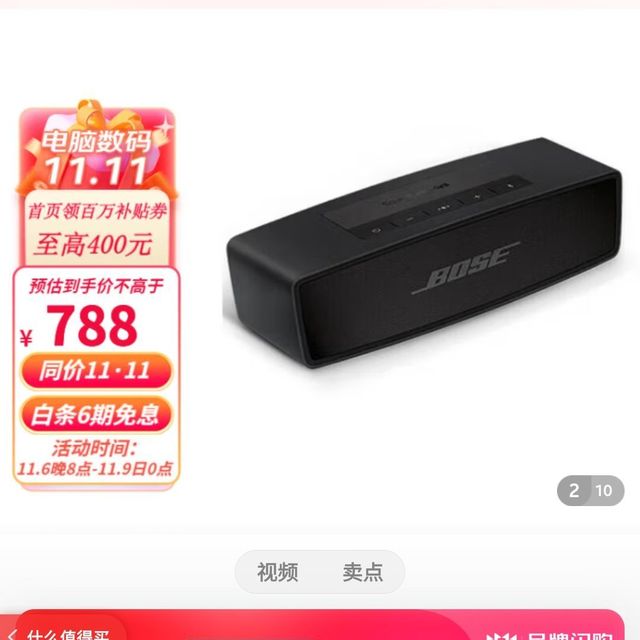Switch to the 视频 tab
This screenshot has width=640, height=640.
point(277,572)
